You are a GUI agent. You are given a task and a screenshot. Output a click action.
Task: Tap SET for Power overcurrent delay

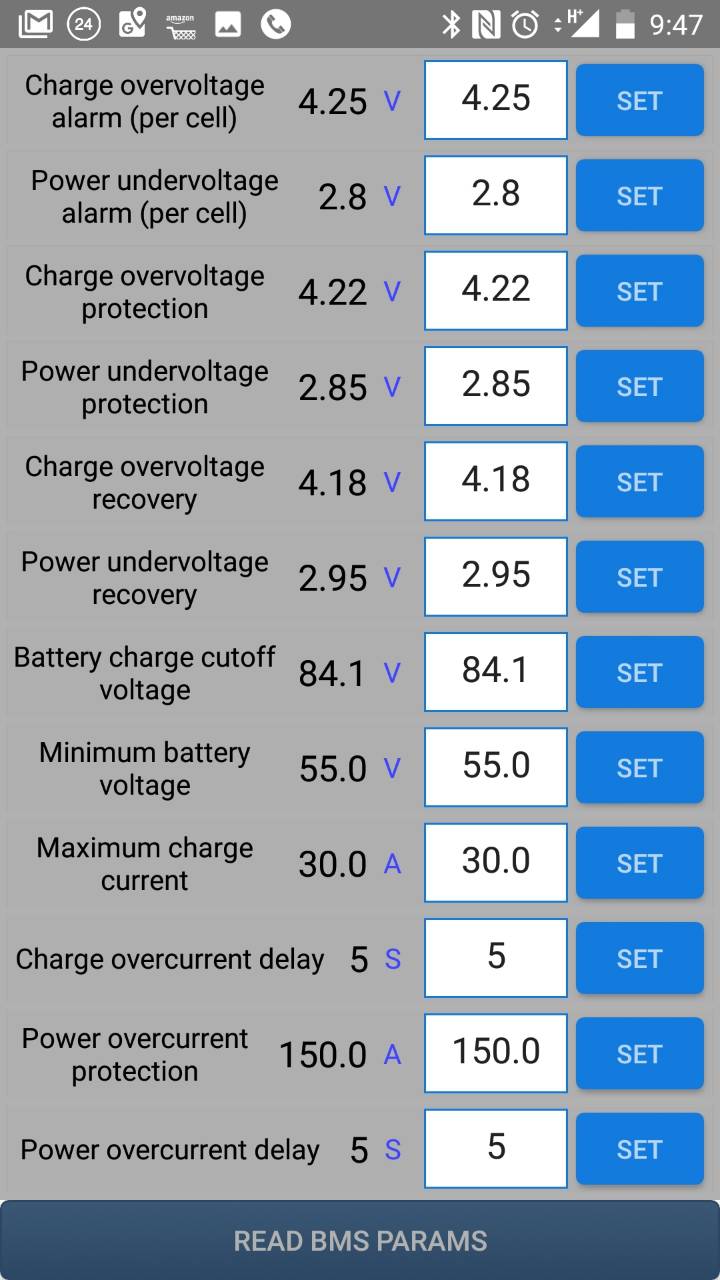(x=640, y=1148)
